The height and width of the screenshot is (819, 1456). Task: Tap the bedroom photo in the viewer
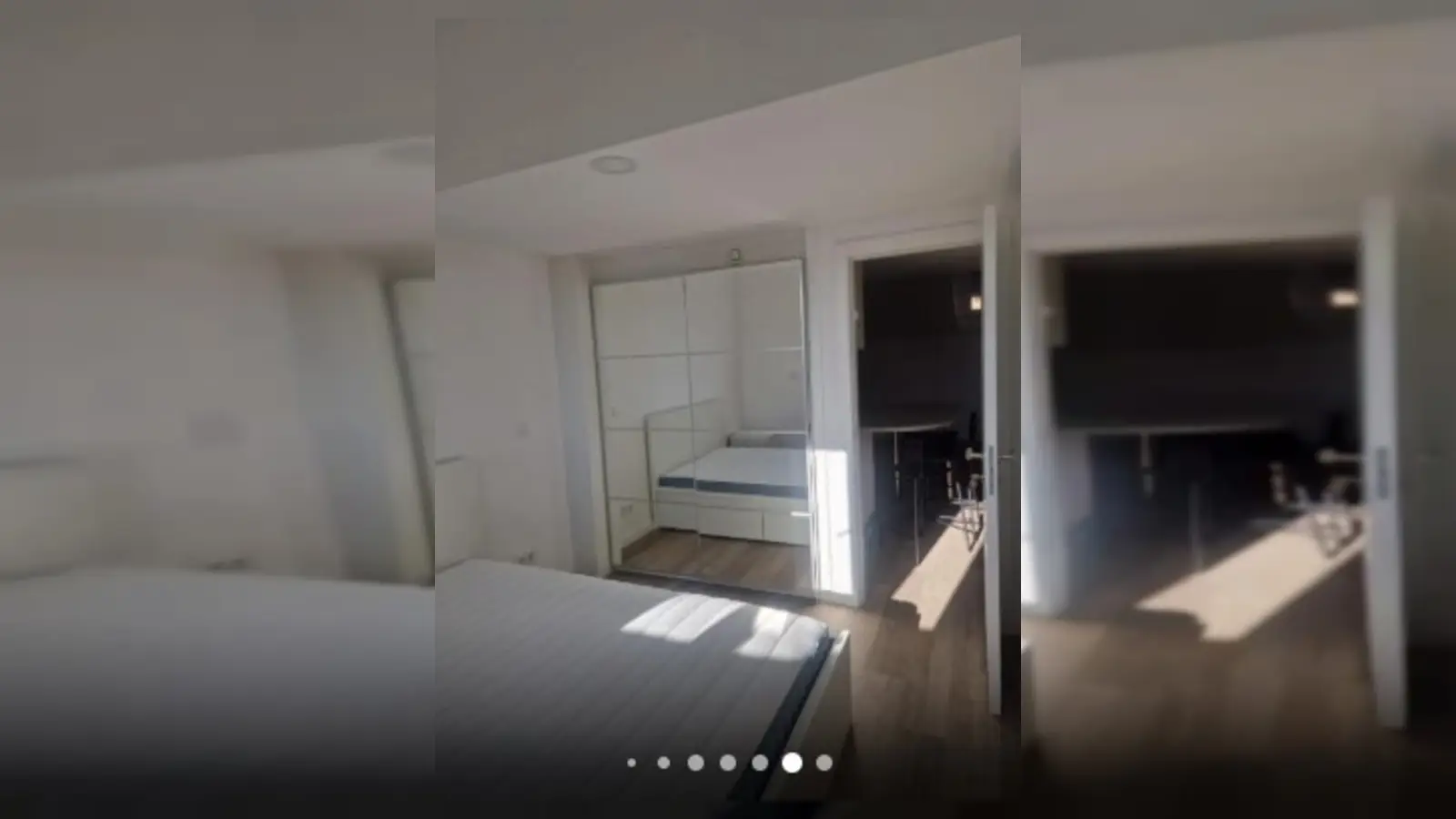coord(728,409)
